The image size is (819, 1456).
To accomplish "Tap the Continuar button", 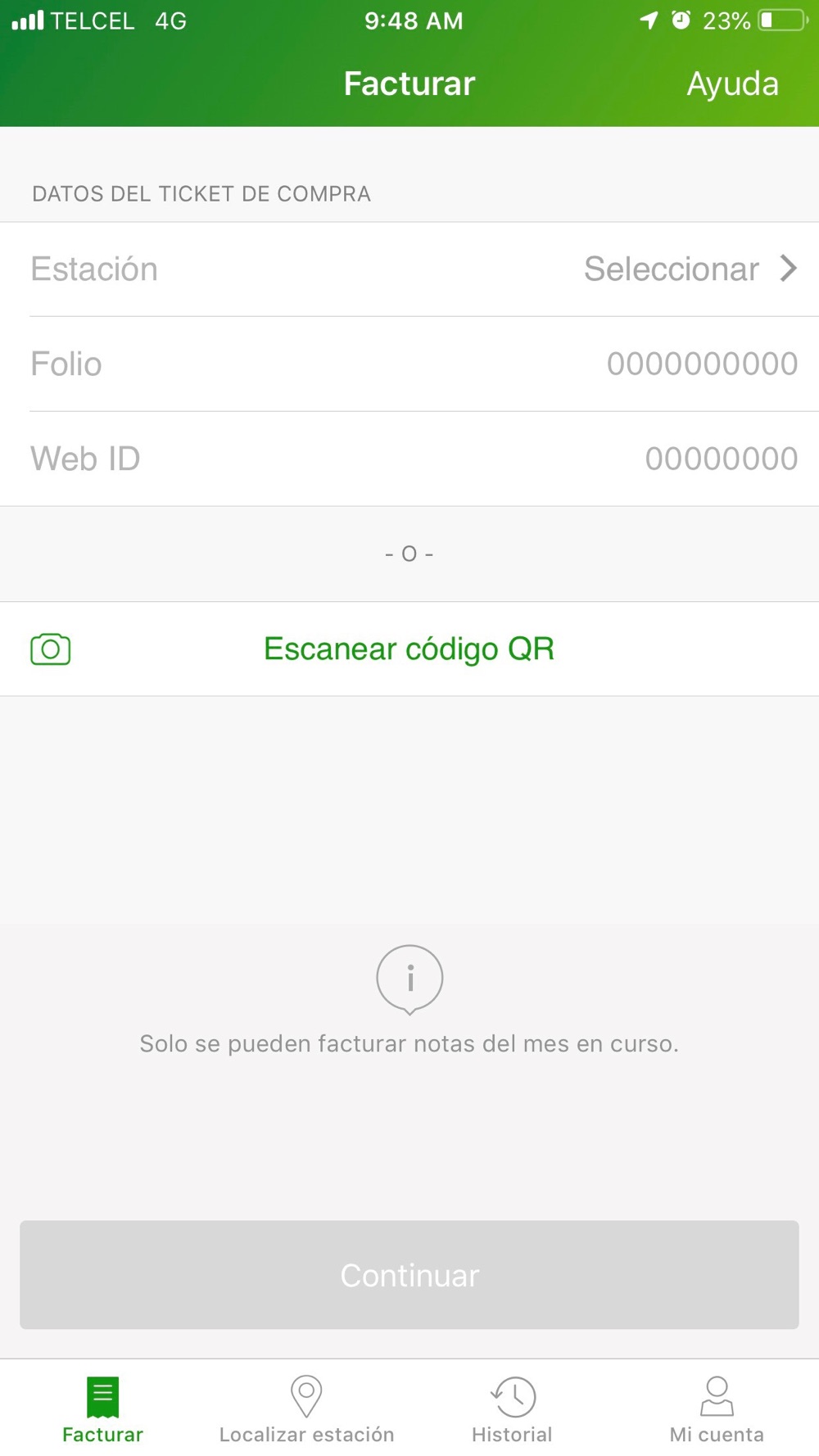I will tap(409, 1275).
